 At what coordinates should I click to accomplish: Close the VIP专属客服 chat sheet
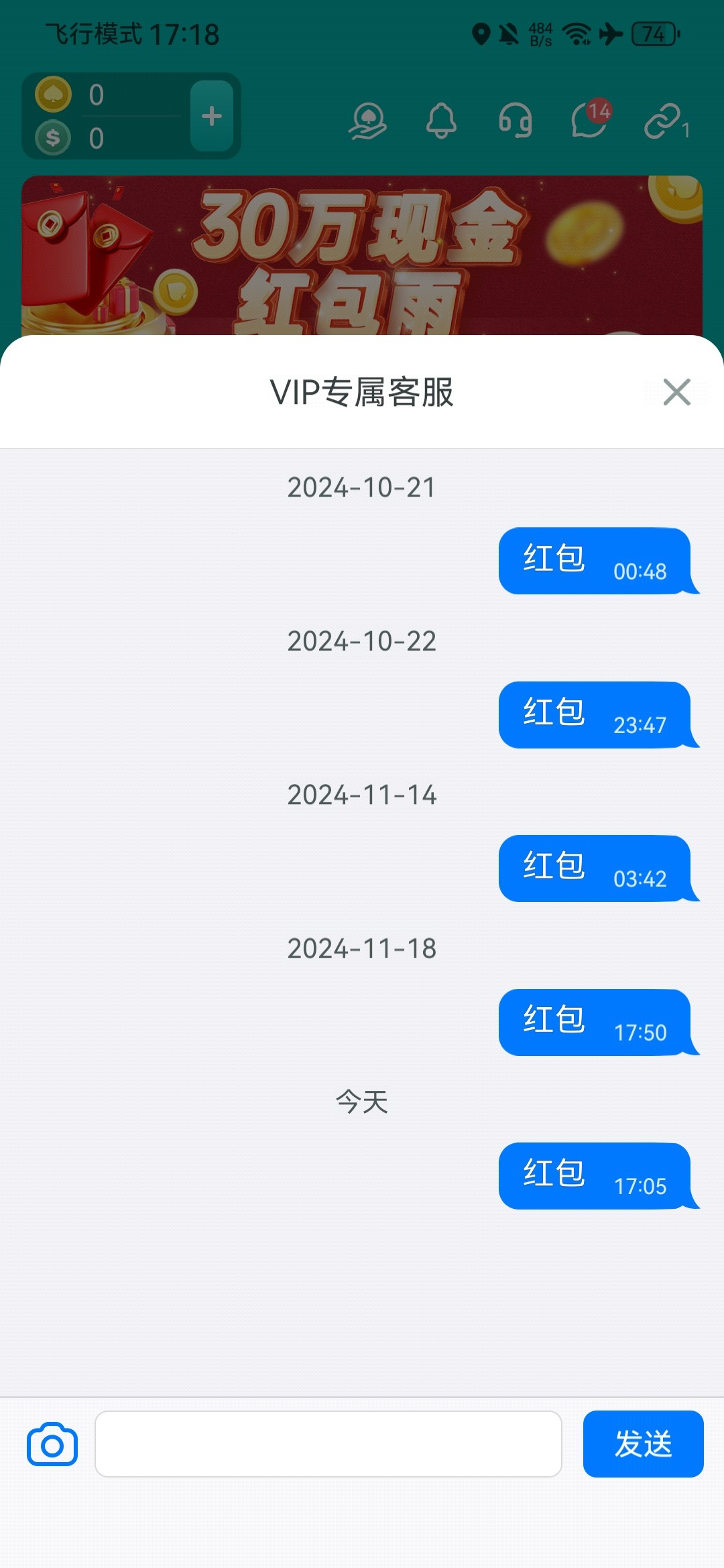676,392
